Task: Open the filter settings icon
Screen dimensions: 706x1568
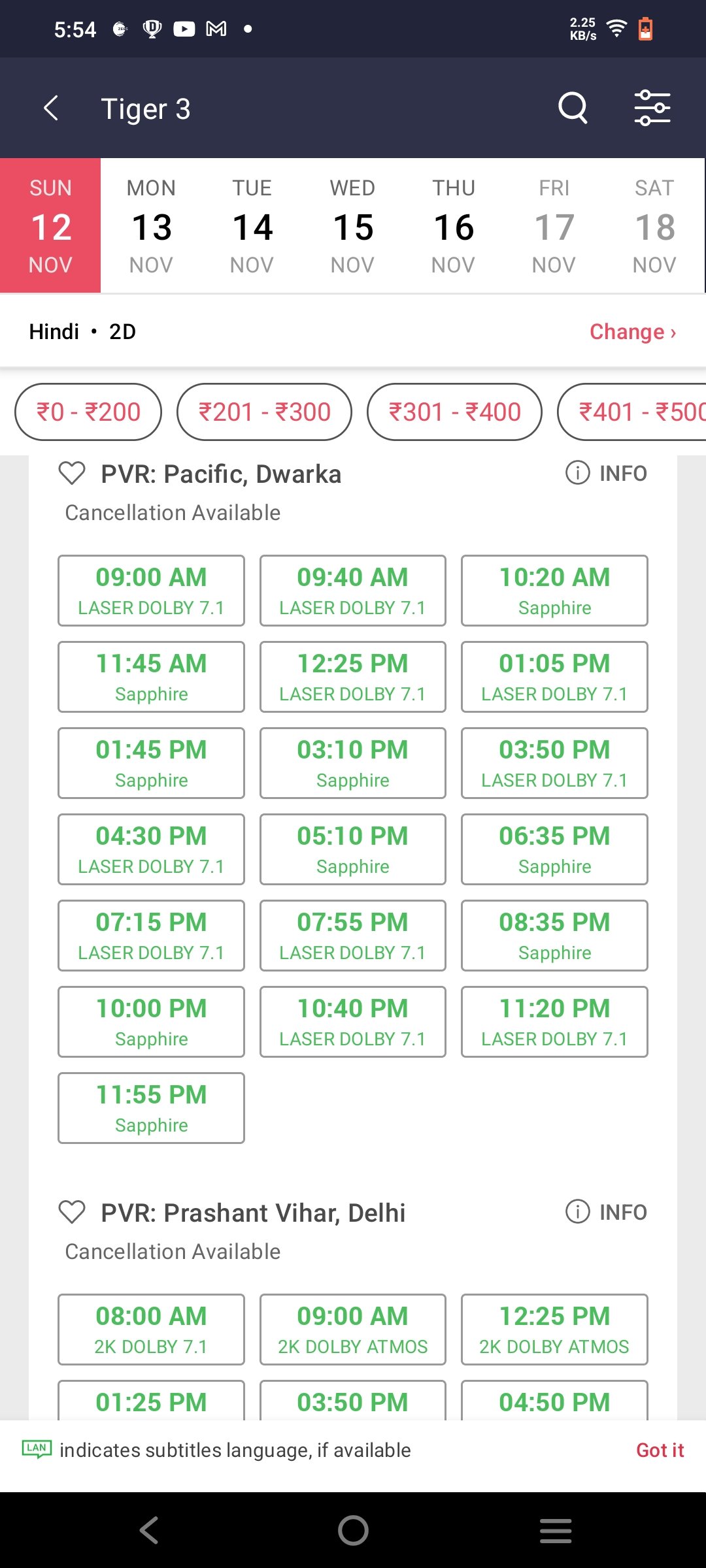Action: 652,108
